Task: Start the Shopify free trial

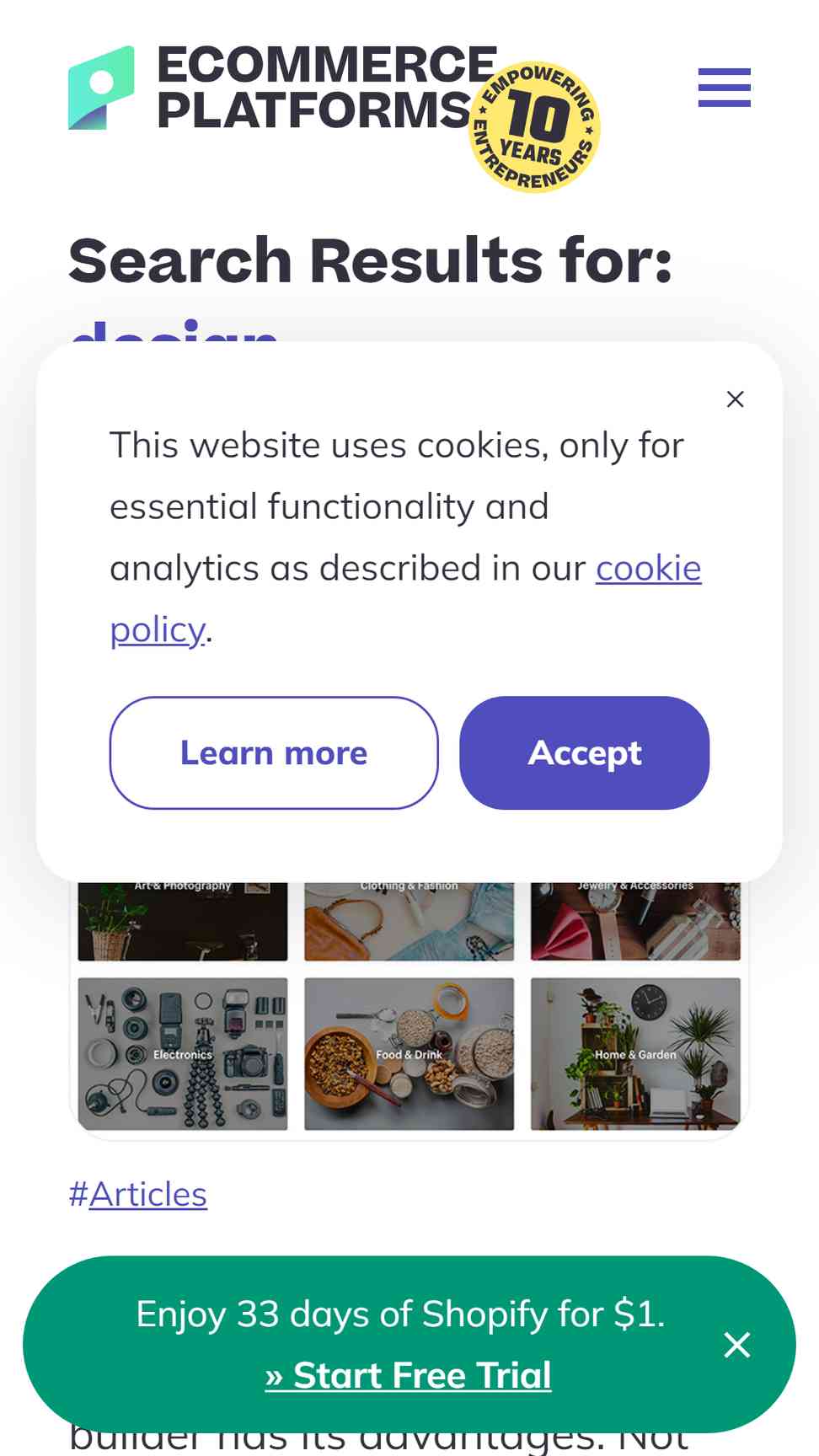Action: (408, 1375)
